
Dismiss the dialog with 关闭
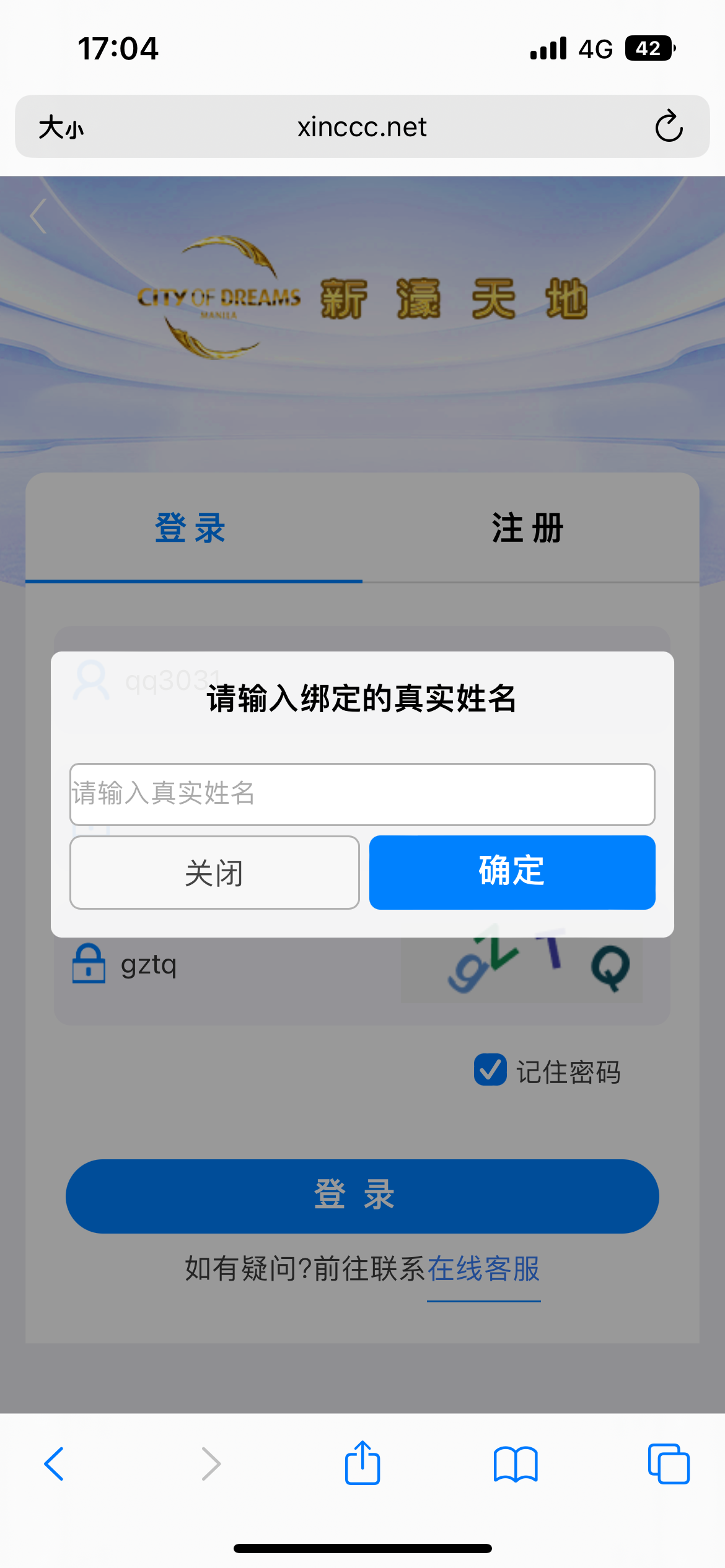(x=214, y=872)
